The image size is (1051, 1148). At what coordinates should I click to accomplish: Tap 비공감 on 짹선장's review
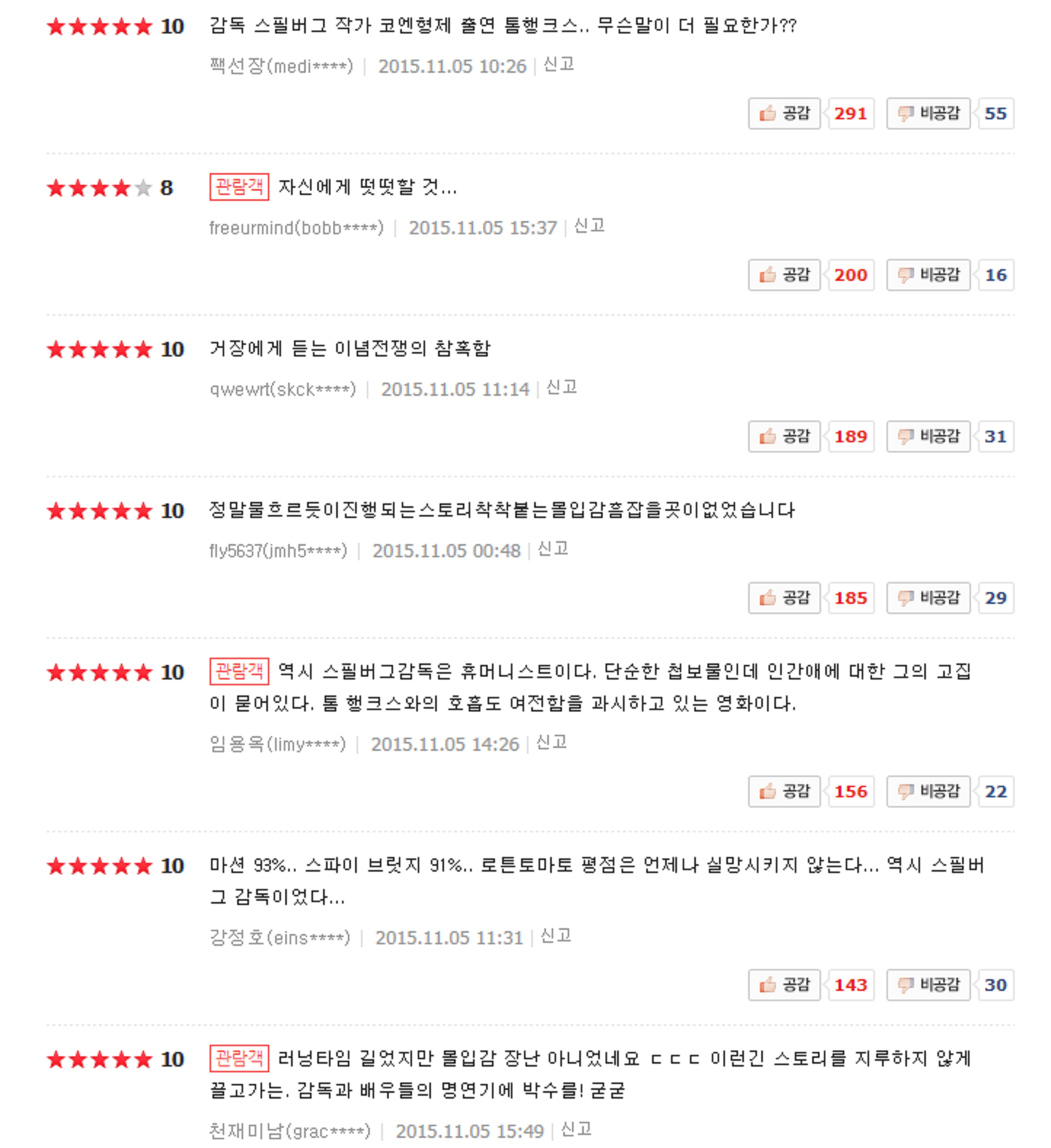tap(928, 113)
